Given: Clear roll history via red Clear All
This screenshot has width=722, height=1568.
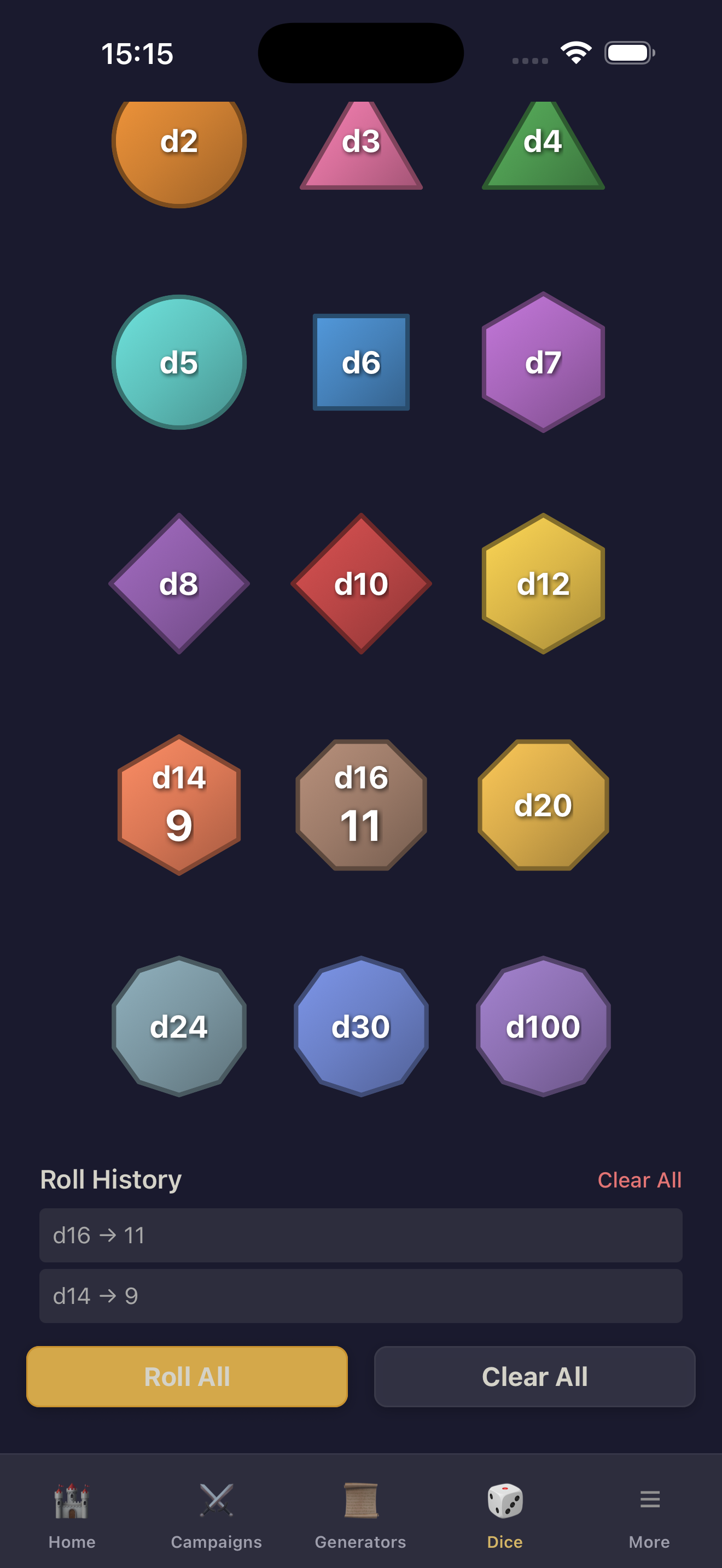Looking at the screenshot, I should tap(639, 1180).
